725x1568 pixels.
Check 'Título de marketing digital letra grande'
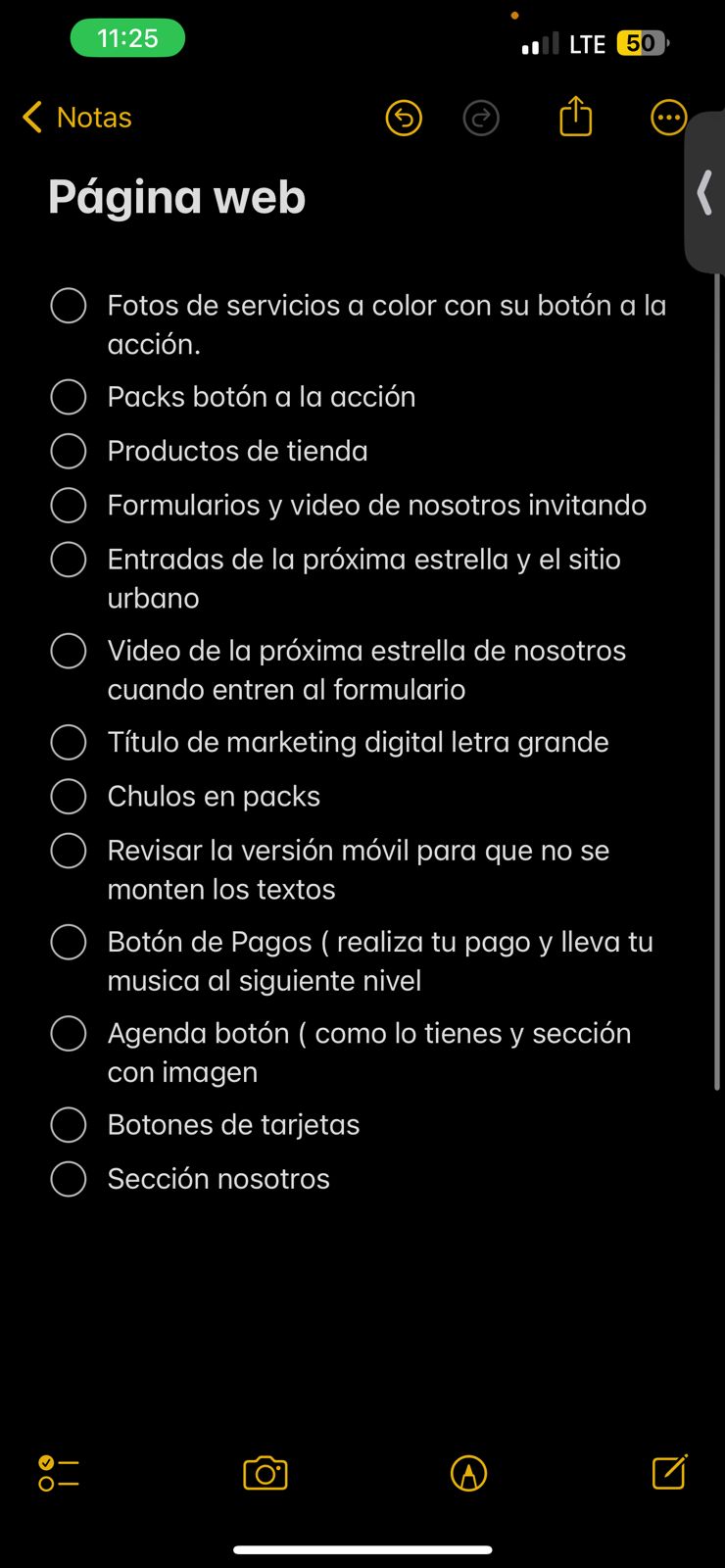[x=69, y=742]
